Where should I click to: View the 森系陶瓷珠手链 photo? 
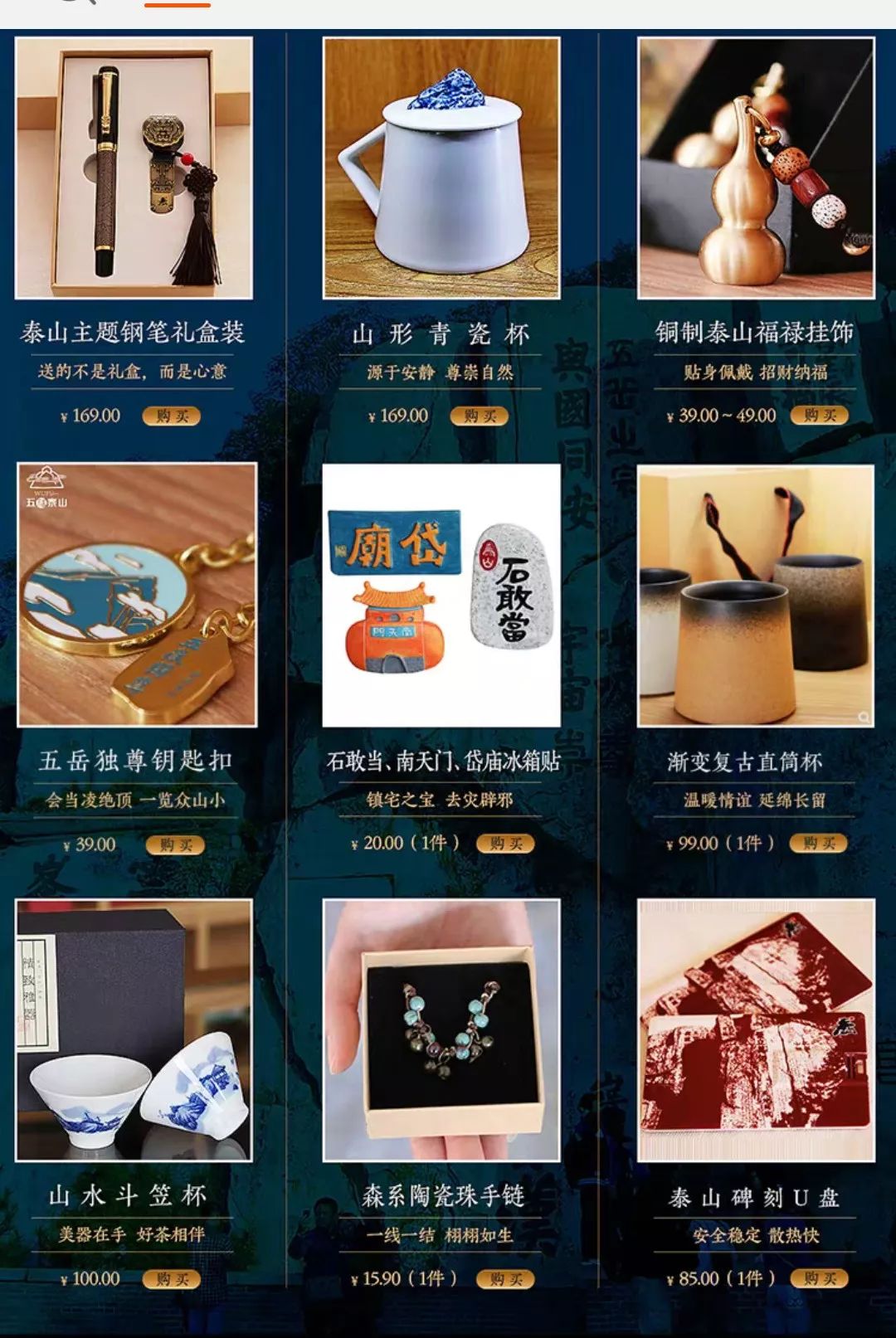(441, 1029)
